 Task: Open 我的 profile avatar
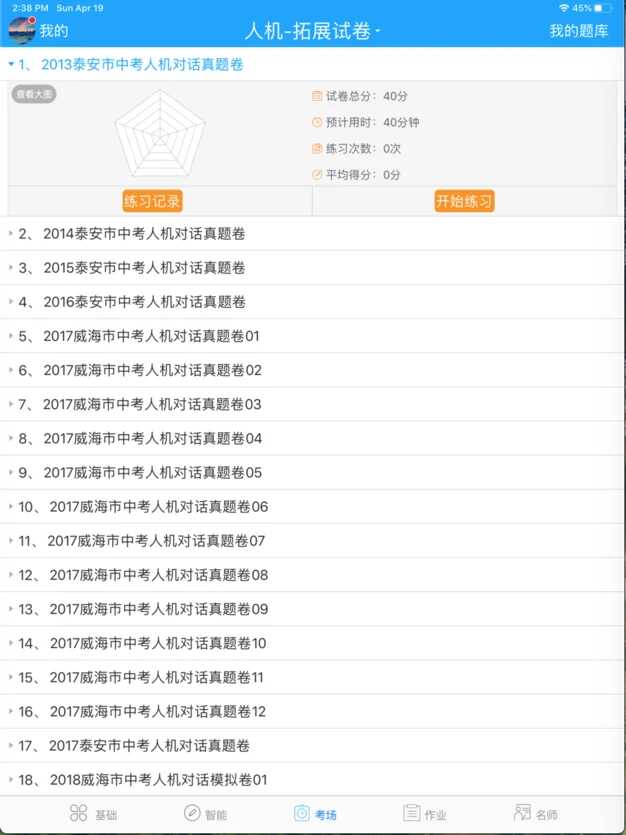(x=22, y=31)
